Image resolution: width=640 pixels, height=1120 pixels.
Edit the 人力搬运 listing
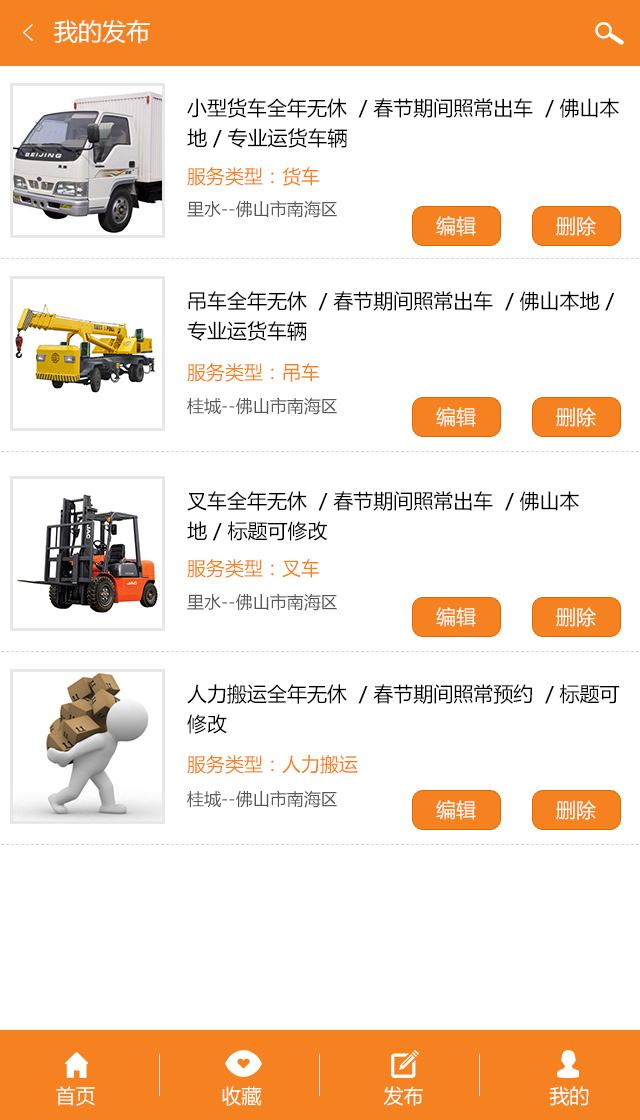pos(456,810)
